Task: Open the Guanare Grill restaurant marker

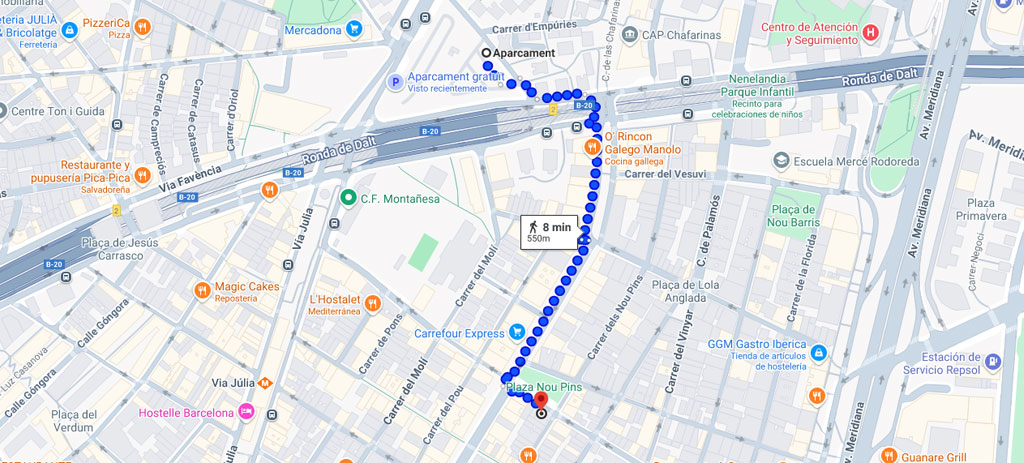Action: (x=888, y=455)
